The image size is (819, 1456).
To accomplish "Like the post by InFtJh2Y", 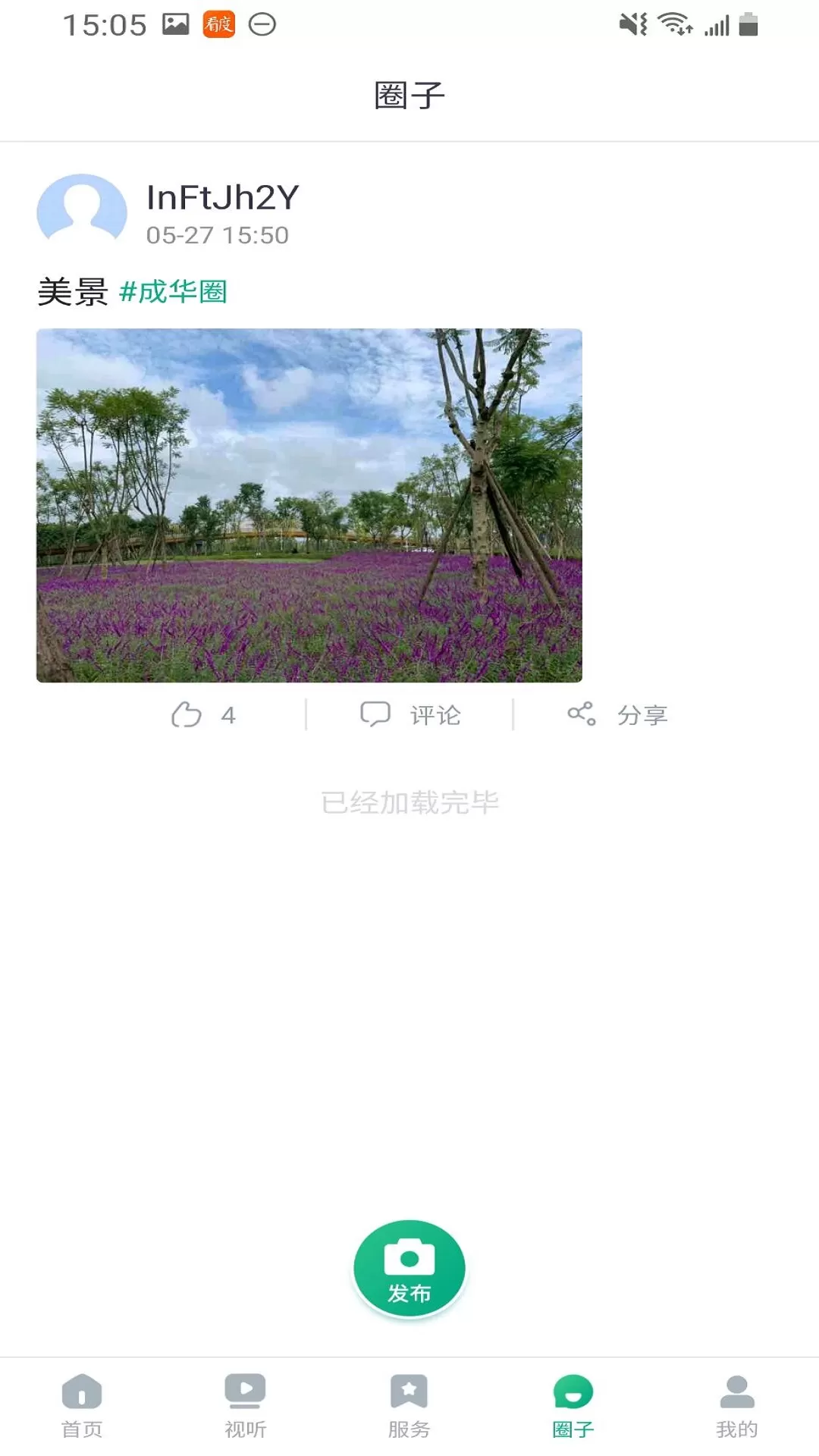I will (203, 714).
